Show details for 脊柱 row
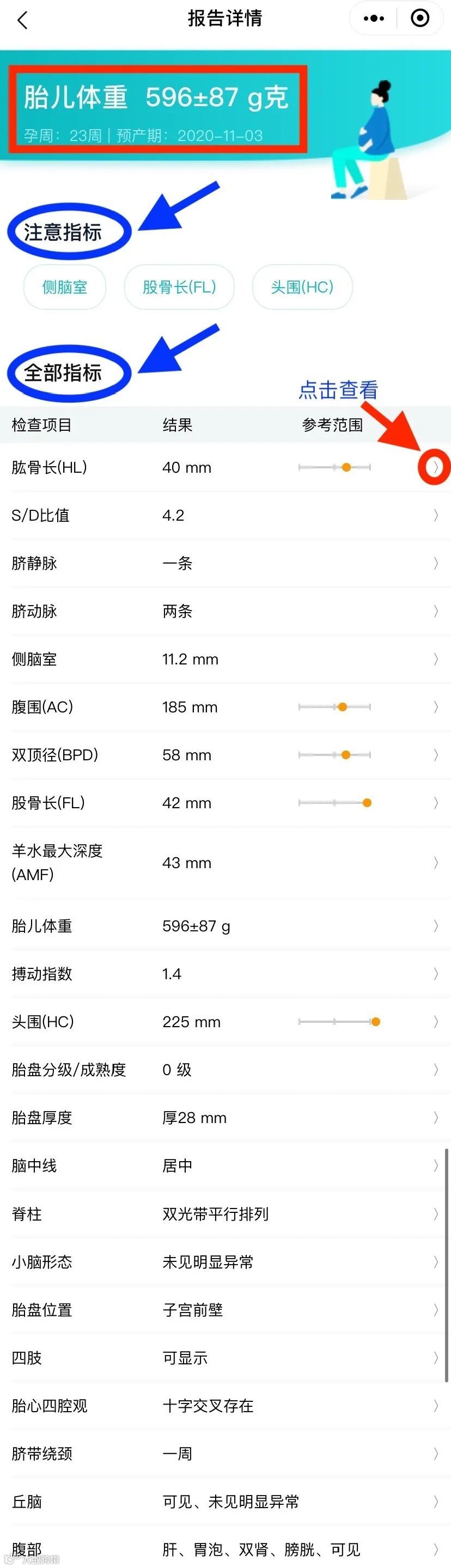 (225, 1214)
